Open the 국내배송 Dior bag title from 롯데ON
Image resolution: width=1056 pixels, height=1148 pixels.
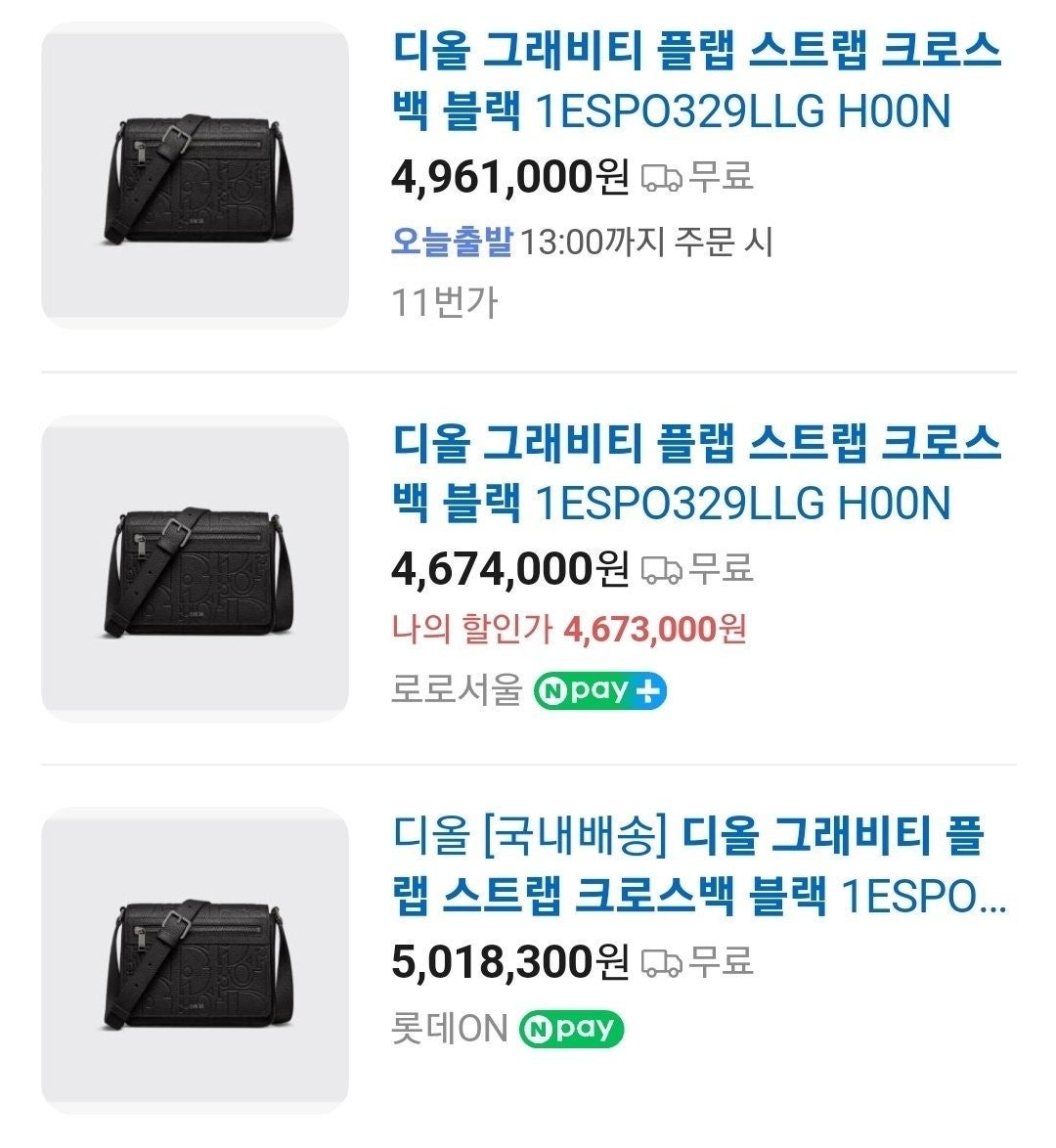tap(696, 866)
